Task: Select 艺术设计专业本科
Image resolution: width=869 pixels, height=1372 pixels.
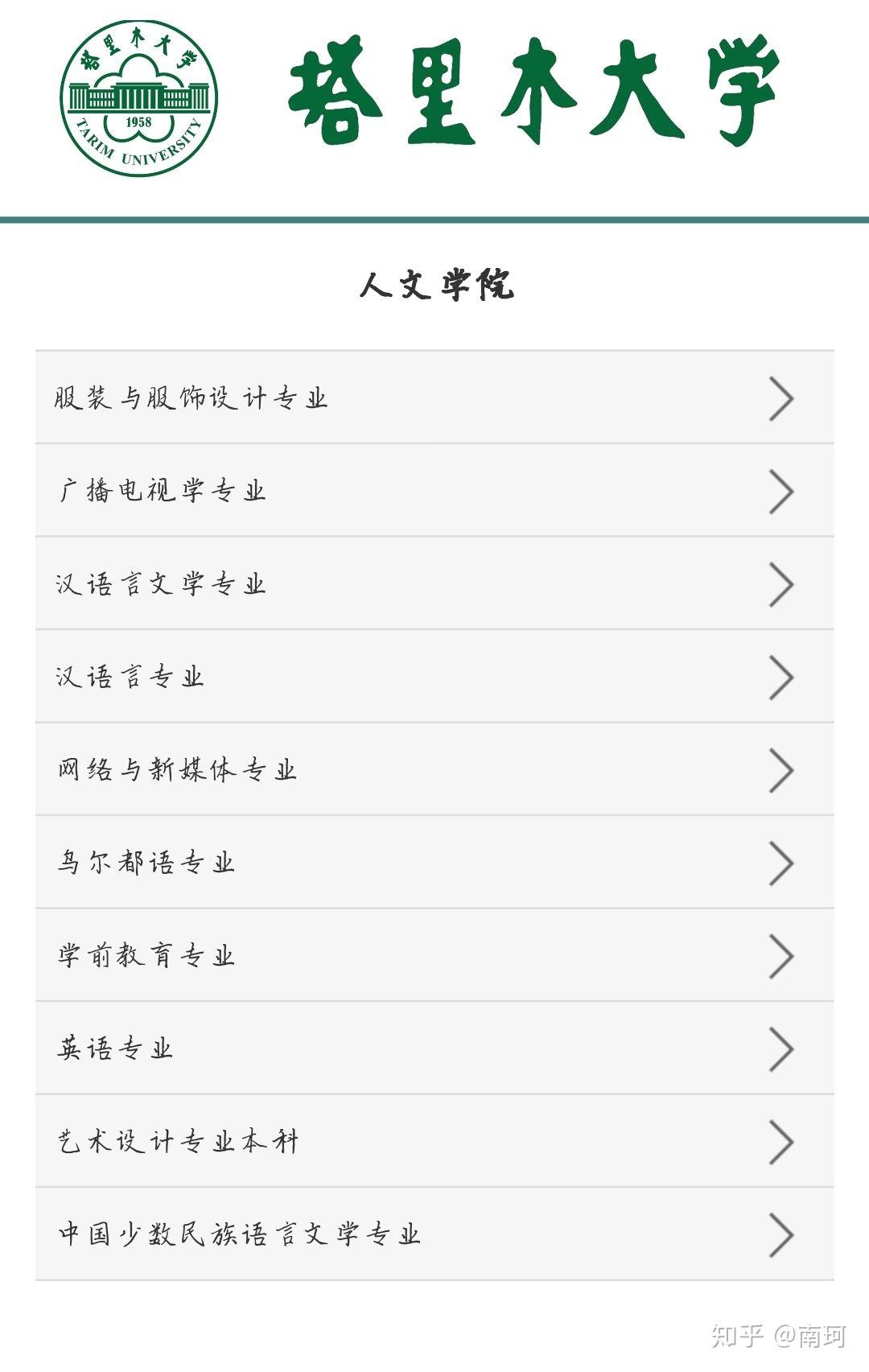Action: tap(434, 1141)
